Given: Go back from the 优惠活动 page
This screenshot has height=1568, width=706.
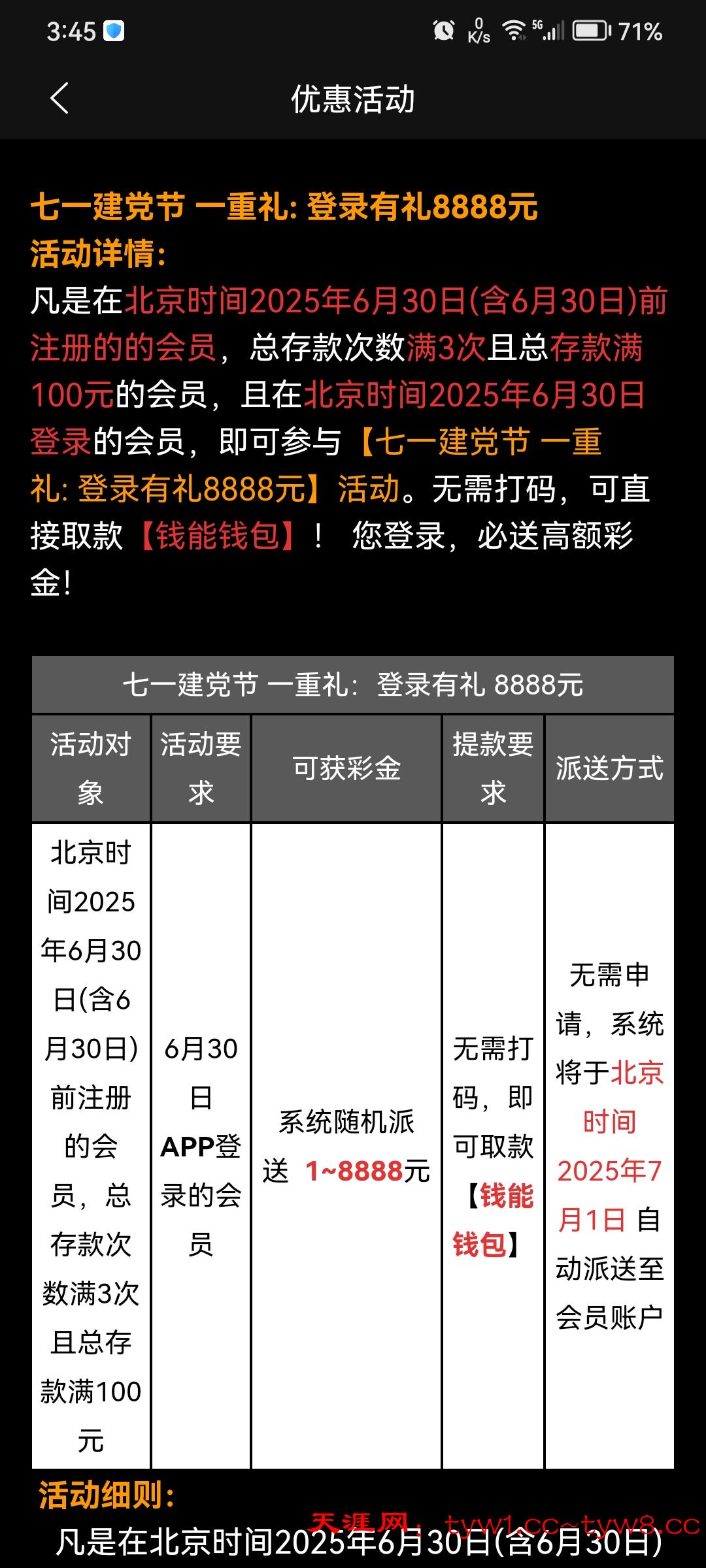Looking at the screenshot, I should click(59, 99).
